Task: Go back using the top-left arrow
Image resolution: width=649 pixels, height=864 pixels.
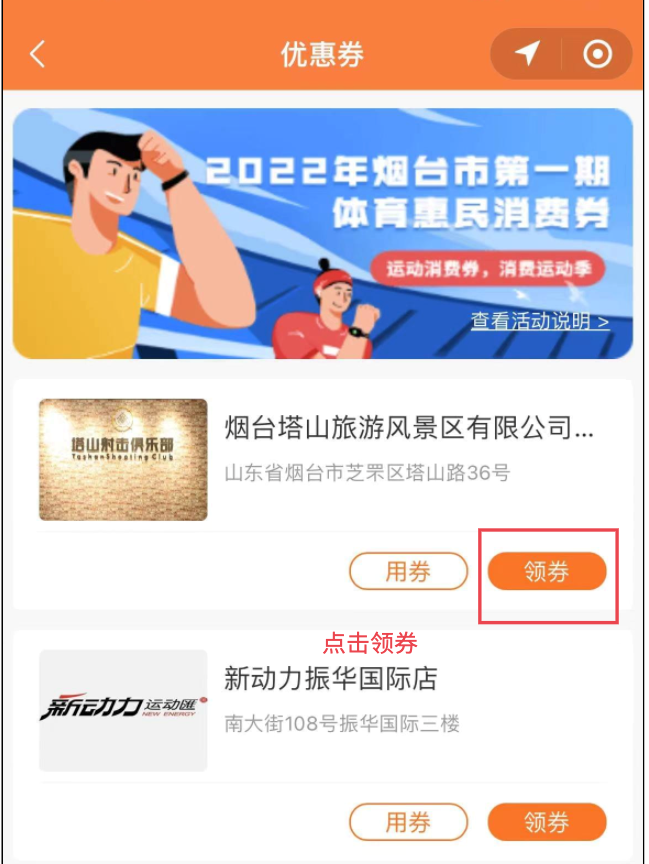Action: click(37, 54)
